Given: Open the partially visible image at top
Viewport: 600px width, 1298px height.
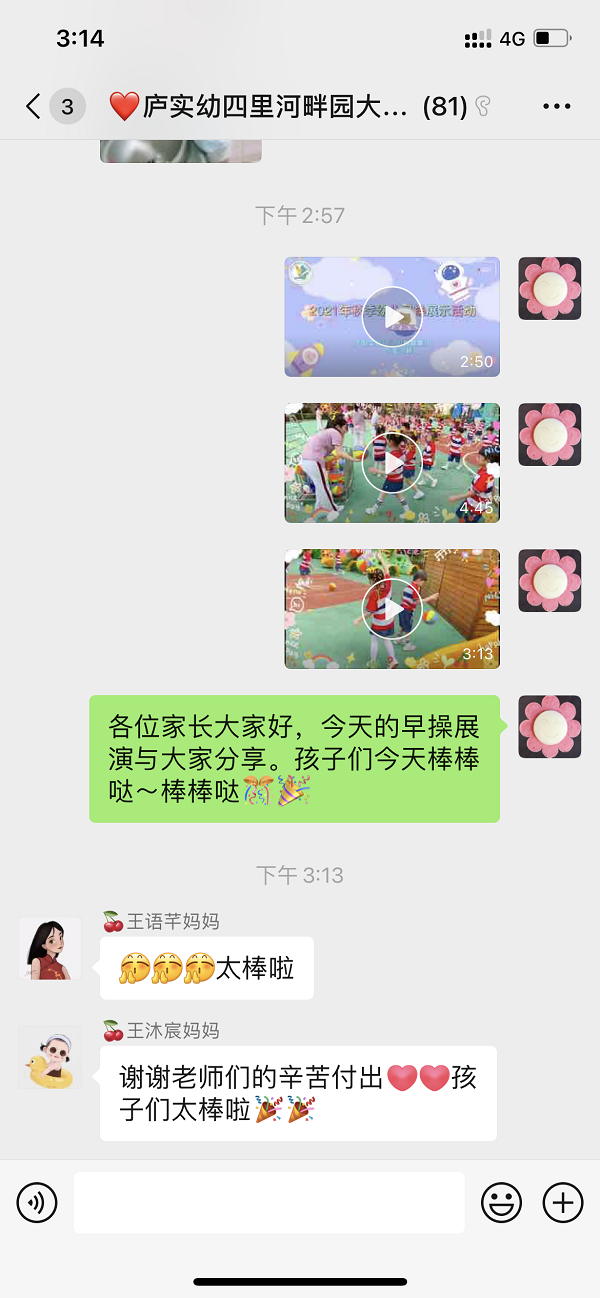Looking at the screenshot, I should (x=181, y=151).
